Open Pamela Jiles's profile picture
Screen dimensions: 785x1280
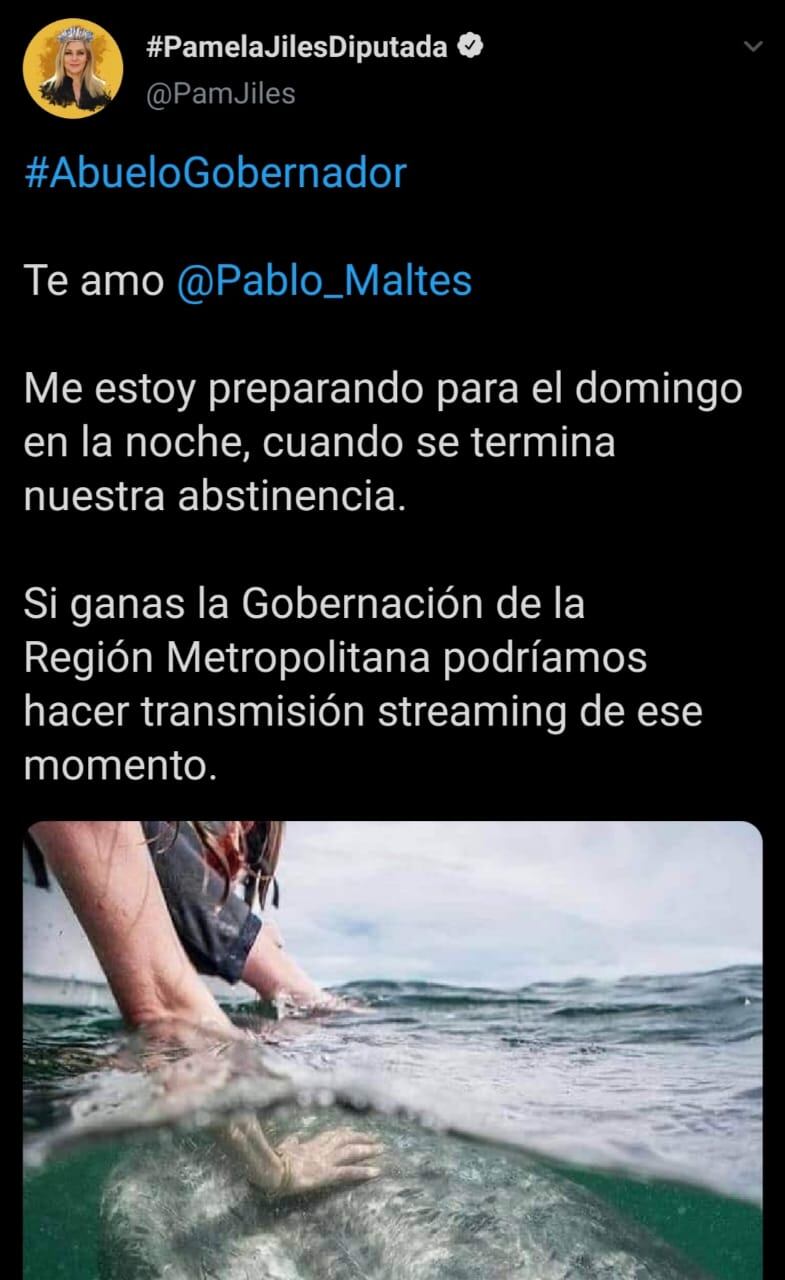click(73, 68)
